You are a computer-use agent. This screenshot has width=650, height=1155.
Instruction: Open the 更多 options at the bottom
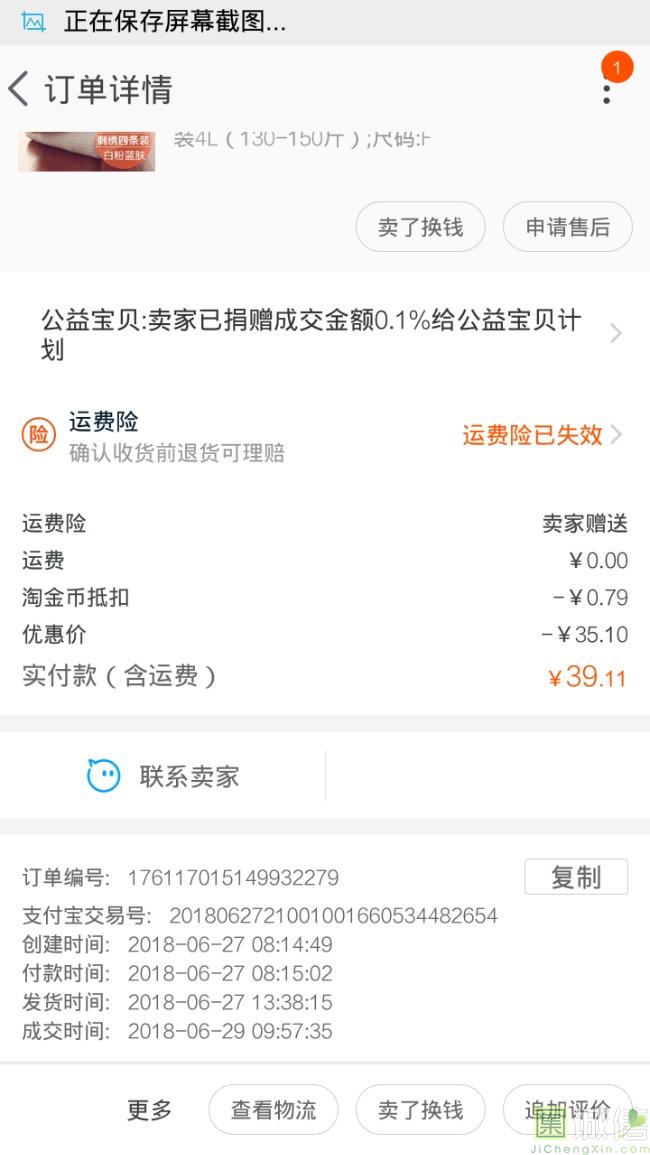[x=149, y=1109]
